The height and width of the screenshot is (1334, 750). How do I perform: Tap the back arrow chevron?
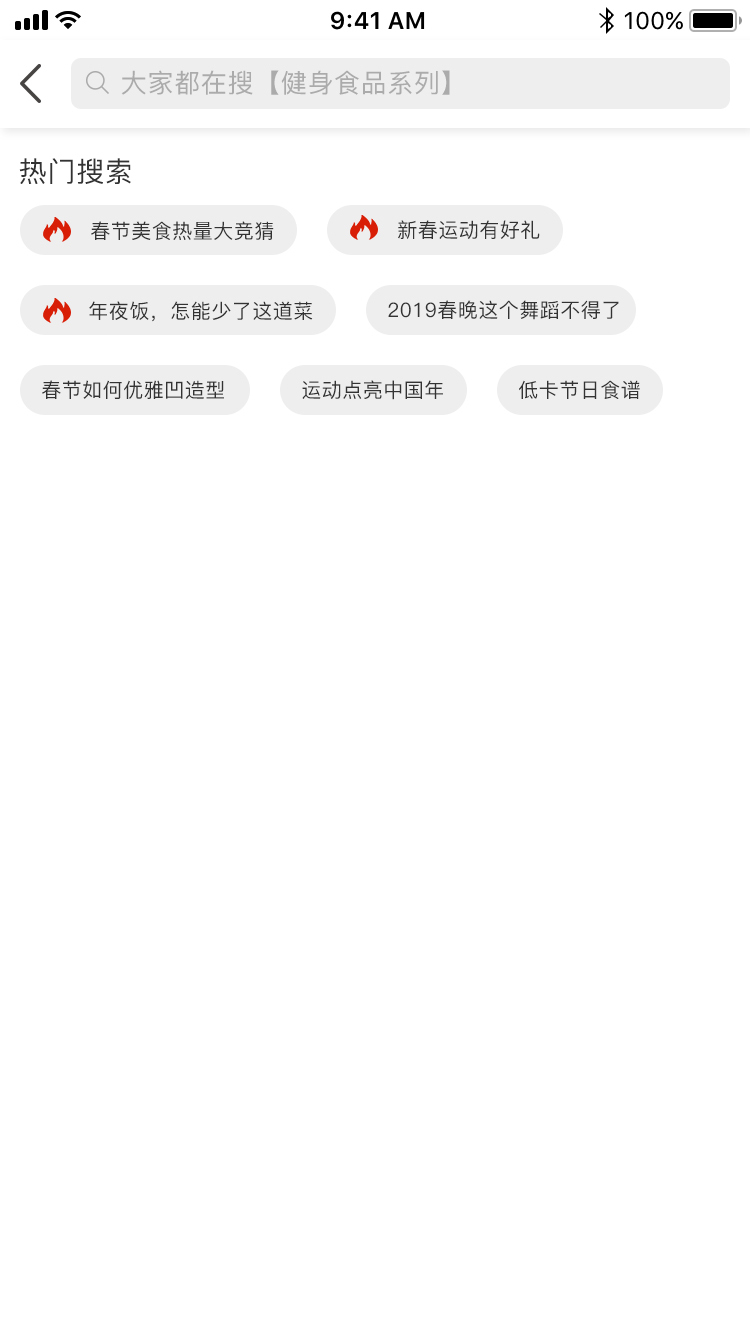point(30,84)
